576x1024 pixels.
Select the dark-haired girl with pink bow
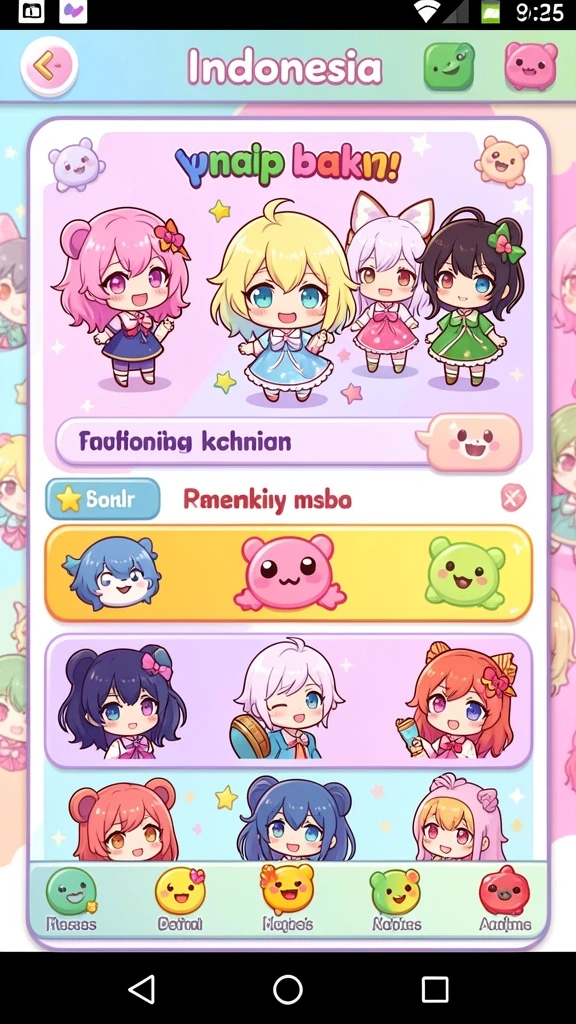pyautogui.click(x=121, y=701)
